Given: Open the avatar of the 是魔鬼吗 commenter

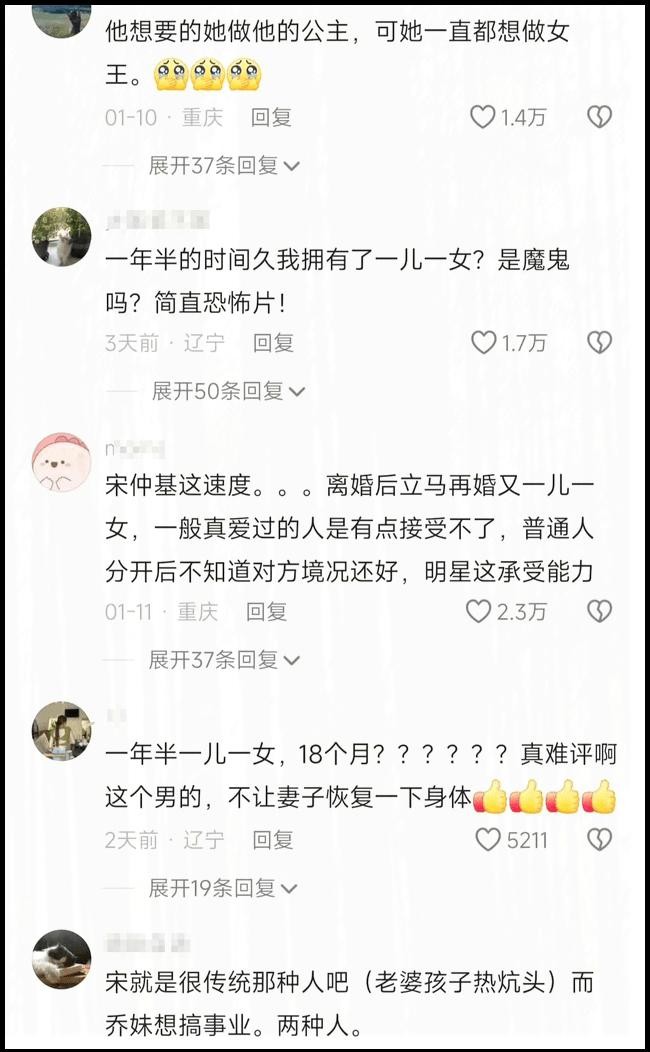Looking at the screenshot, I should (62, 237).
